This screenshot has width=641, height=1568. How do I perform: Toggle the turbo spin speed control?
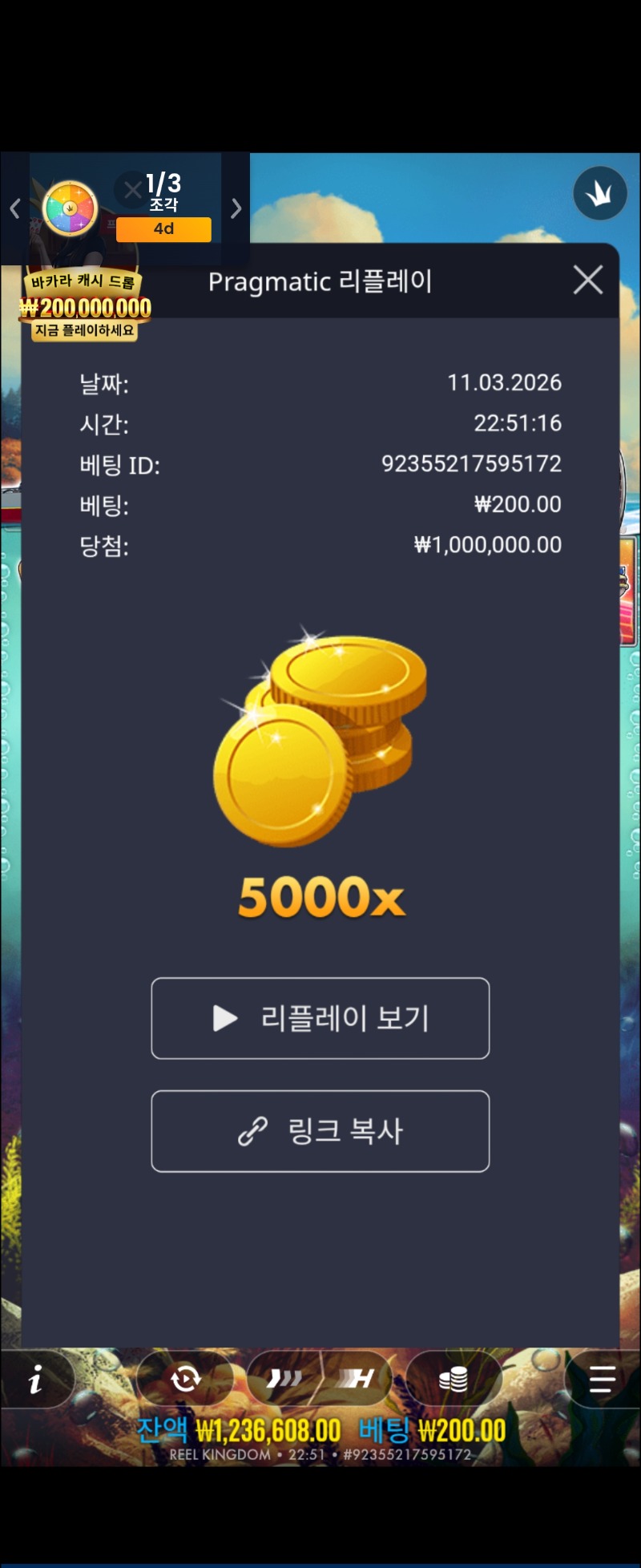coord(284,1379)
